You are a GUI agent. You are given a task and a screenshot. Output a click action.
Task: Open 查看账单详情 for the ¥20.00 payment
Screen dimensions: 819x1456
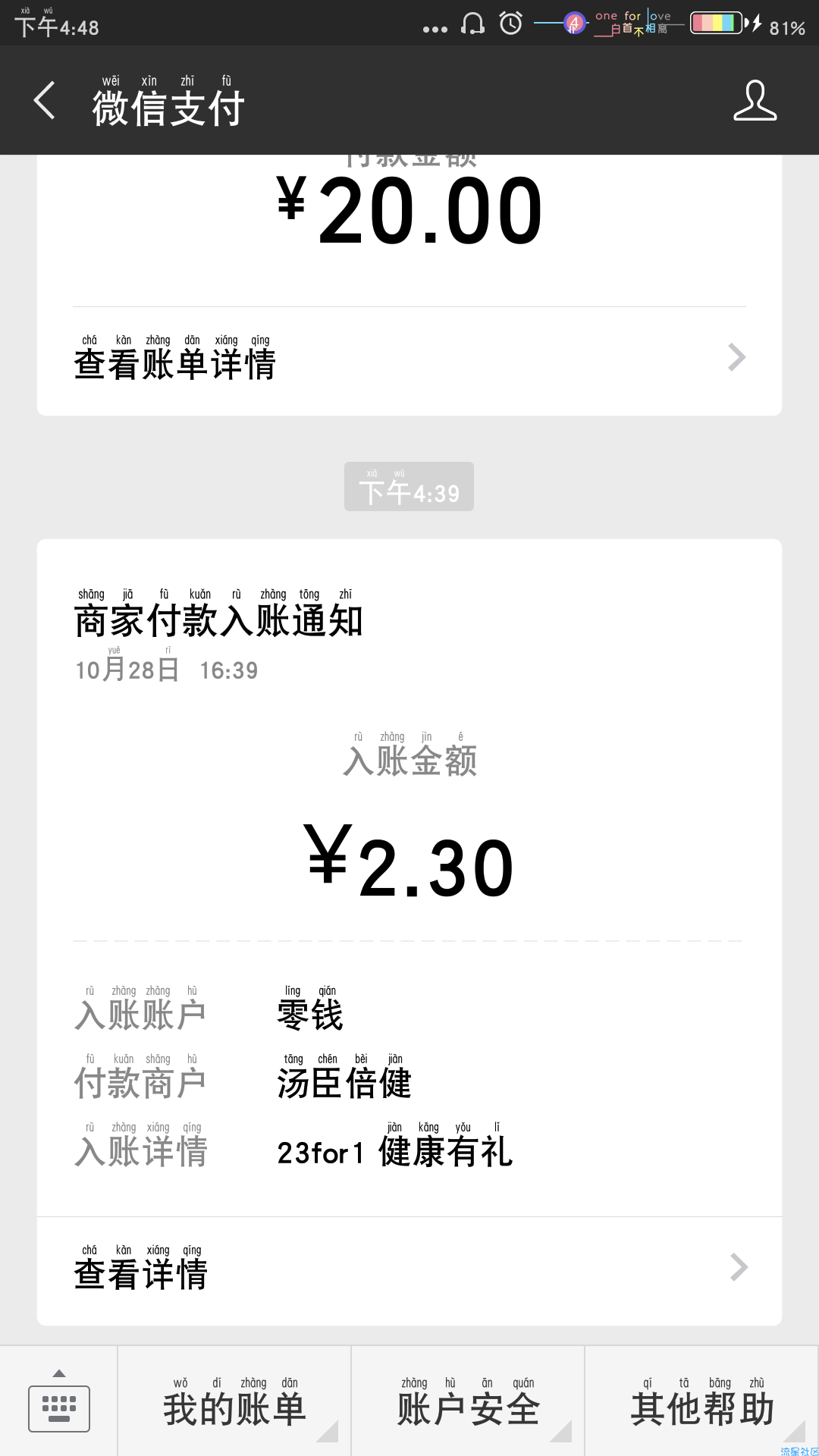(409, 357)
